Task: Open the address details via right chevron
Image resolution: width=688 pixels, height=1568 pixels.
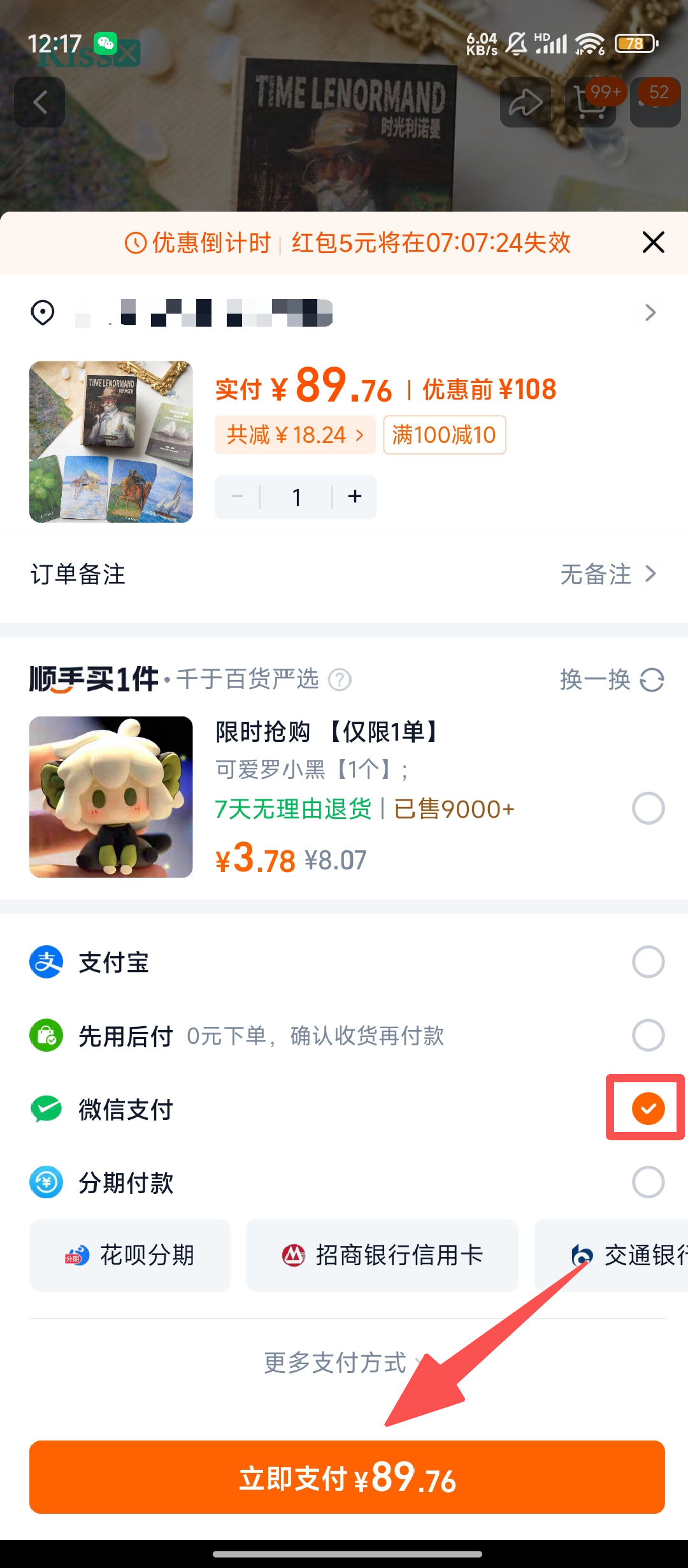Action: tap(650, 312)
